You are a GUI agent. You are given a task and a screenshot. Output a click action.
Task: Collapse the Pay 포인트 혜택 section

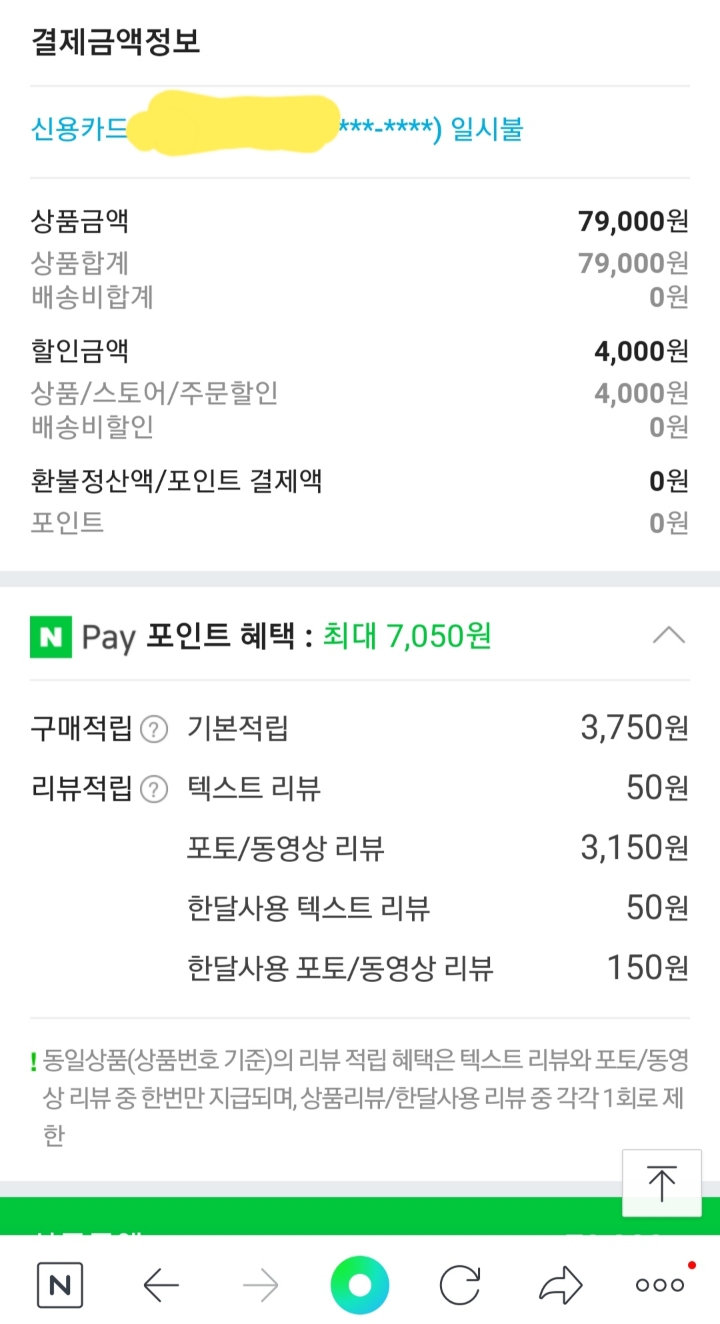point(668,635)
